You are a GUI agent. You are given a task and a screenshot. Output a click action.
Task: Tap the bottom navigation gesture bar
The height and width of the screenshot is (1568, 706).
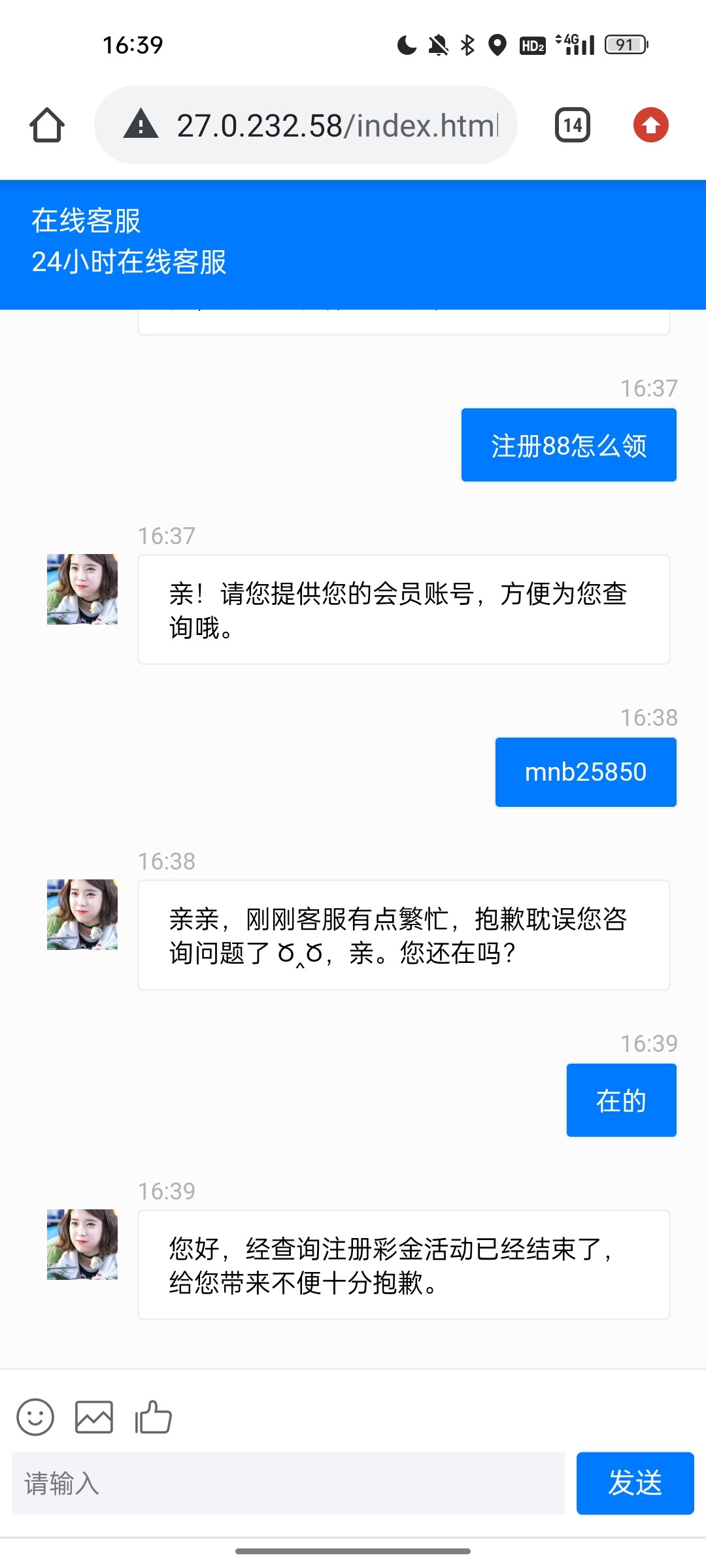point(353,1552)
